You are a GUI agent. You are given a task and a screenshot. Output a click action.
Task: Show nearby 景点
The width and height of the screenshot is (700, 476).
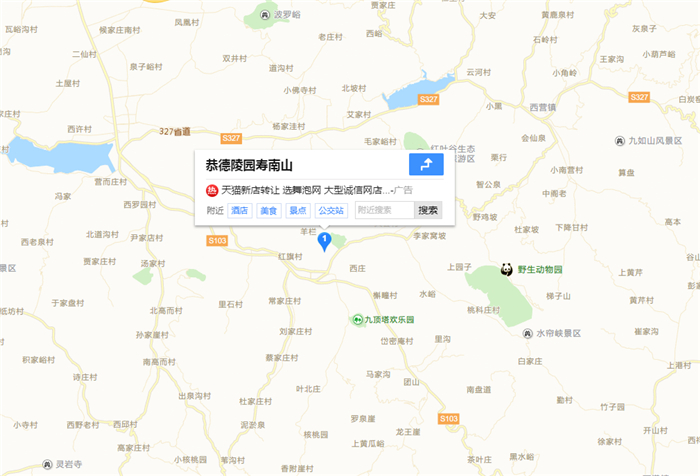click(x=297, y=210)
